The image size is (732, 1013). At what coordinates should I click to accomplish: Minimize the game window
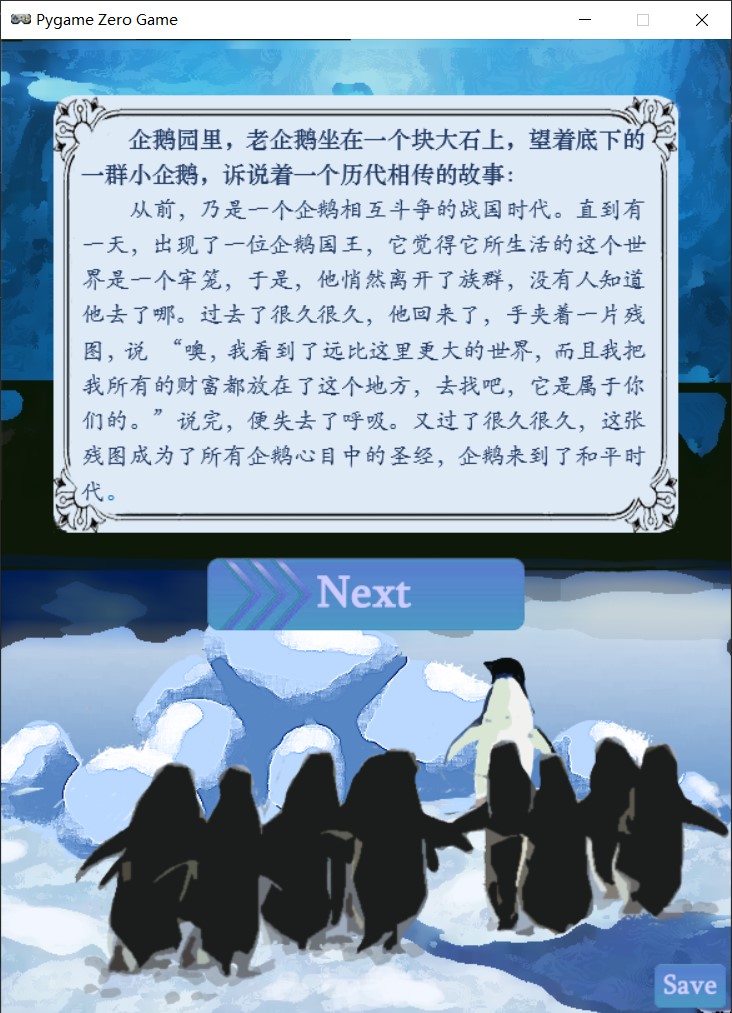(585, 20)
